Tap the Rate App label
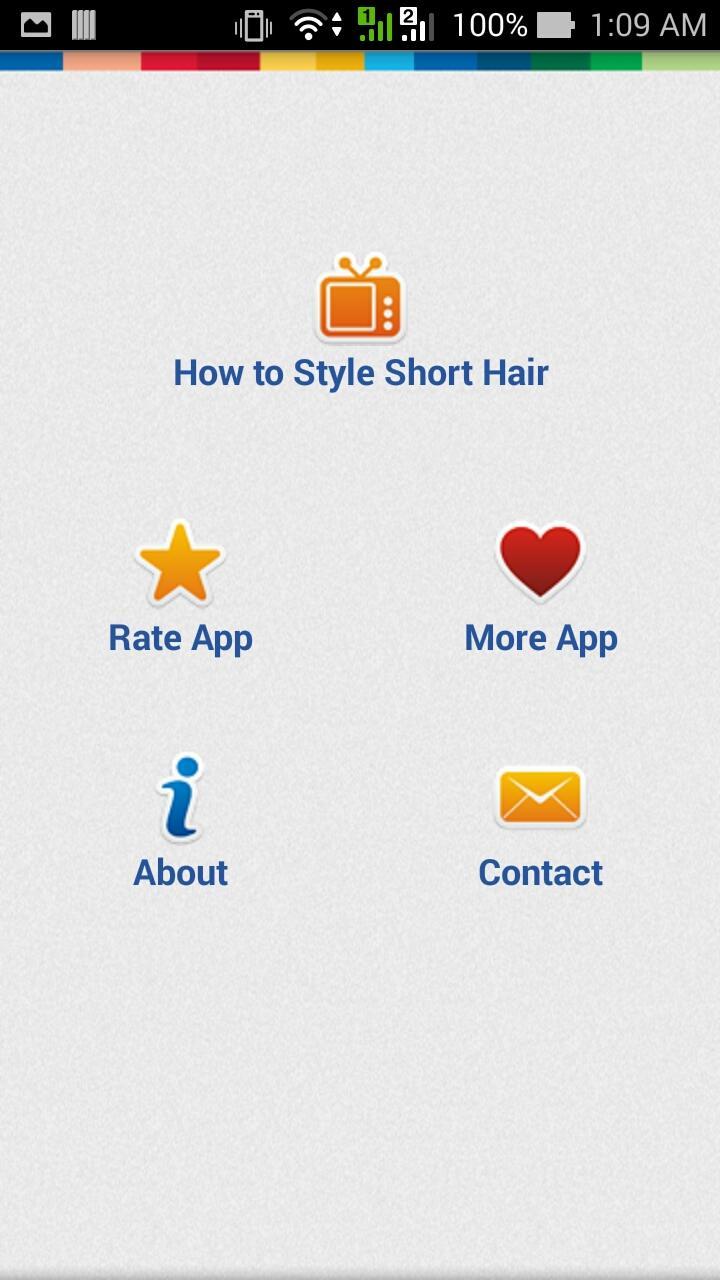This screenshot has width=720, height=1280. 180,637
